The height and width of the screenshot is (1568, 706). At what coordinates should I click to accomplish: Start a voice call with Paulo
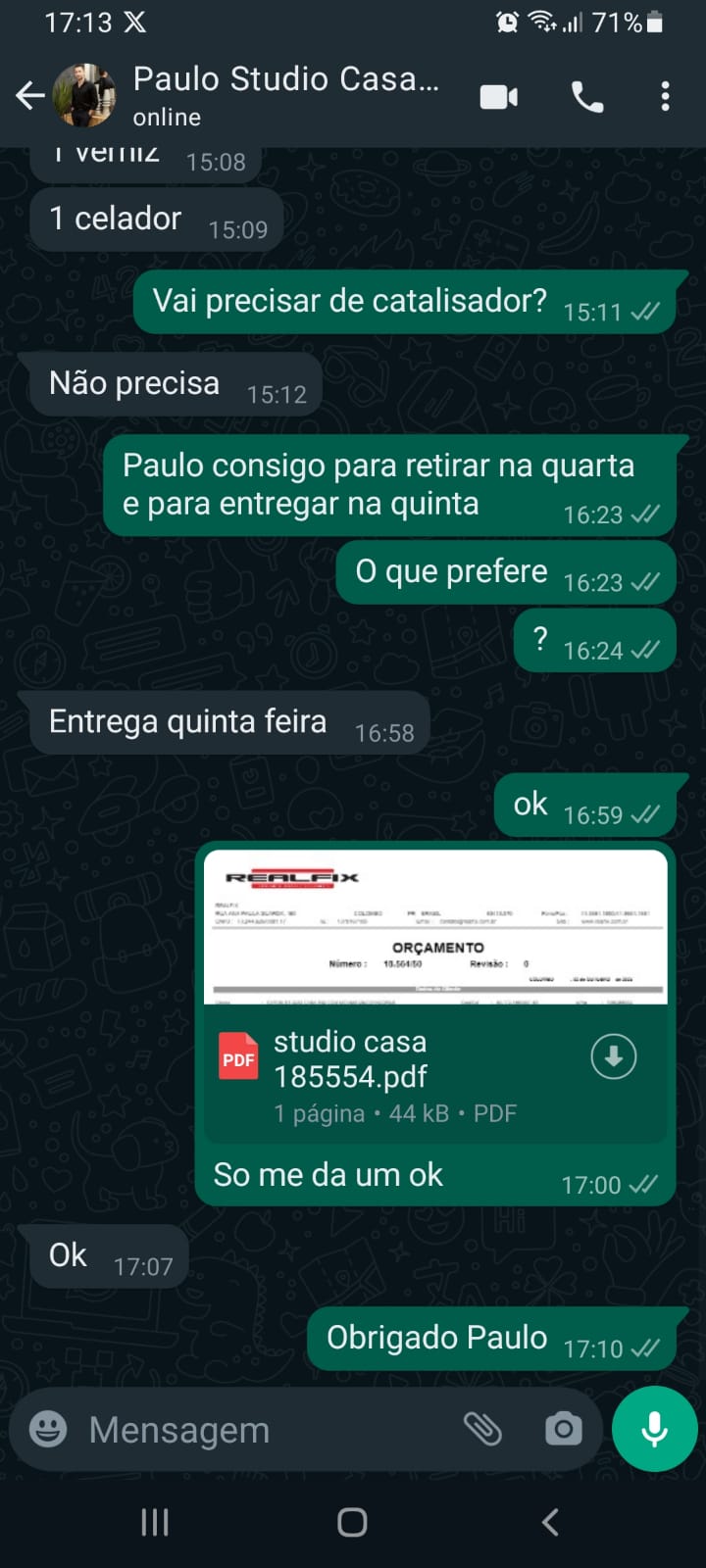coord(586,97)
